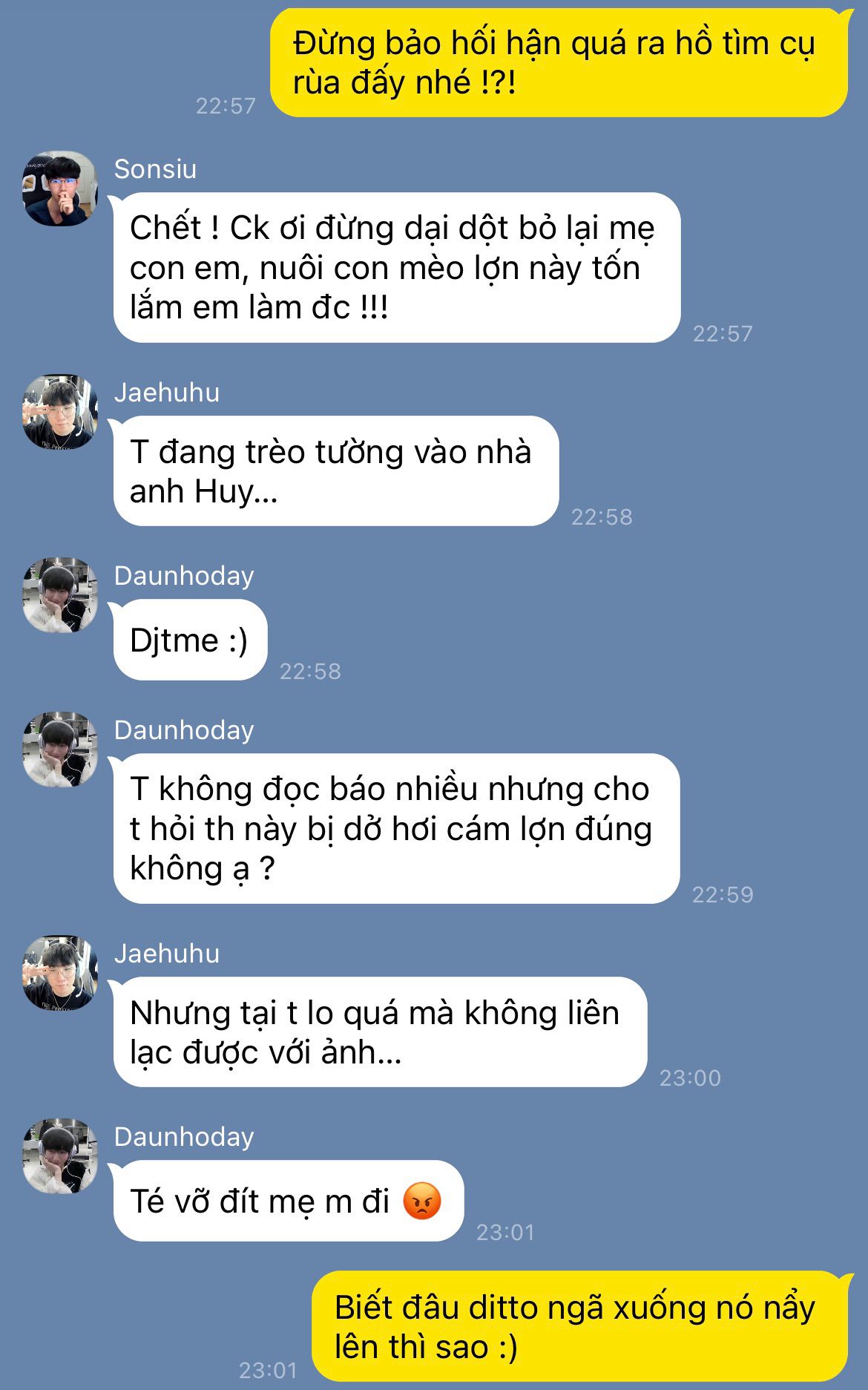868x1390 pixels.
Task: Tap Jaehuhu's avatar beside 'Nhưng tại t lo' message
Action: tap(60, 973)
